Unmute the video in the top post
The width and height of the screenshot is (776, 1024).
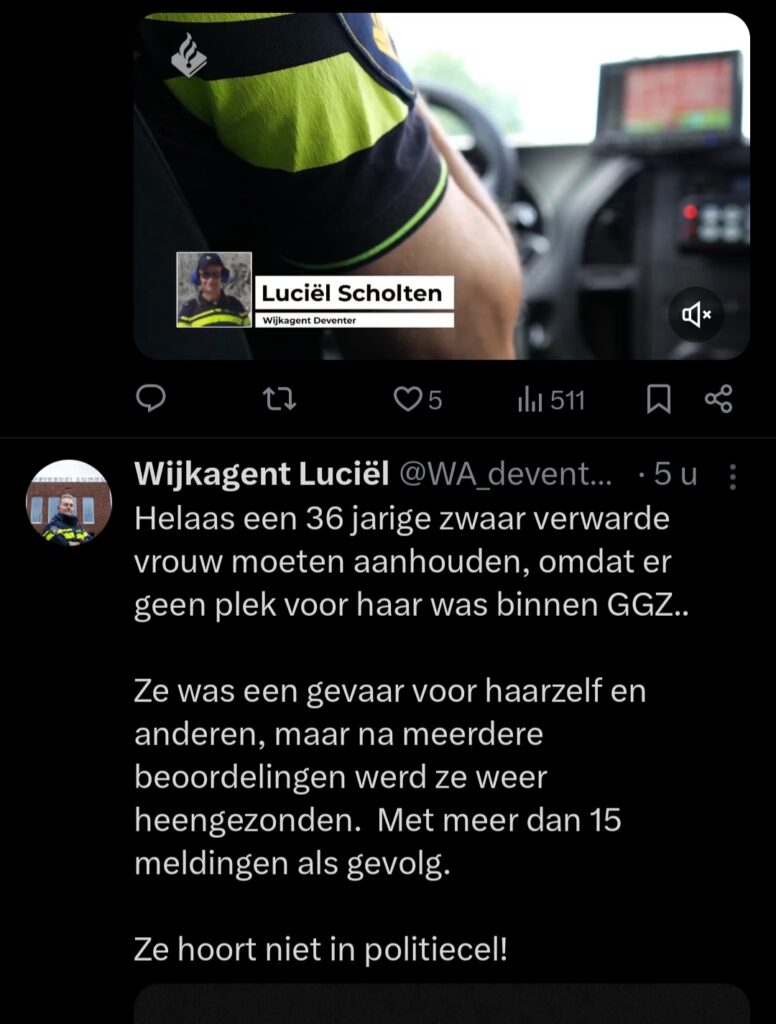(696, 315)
